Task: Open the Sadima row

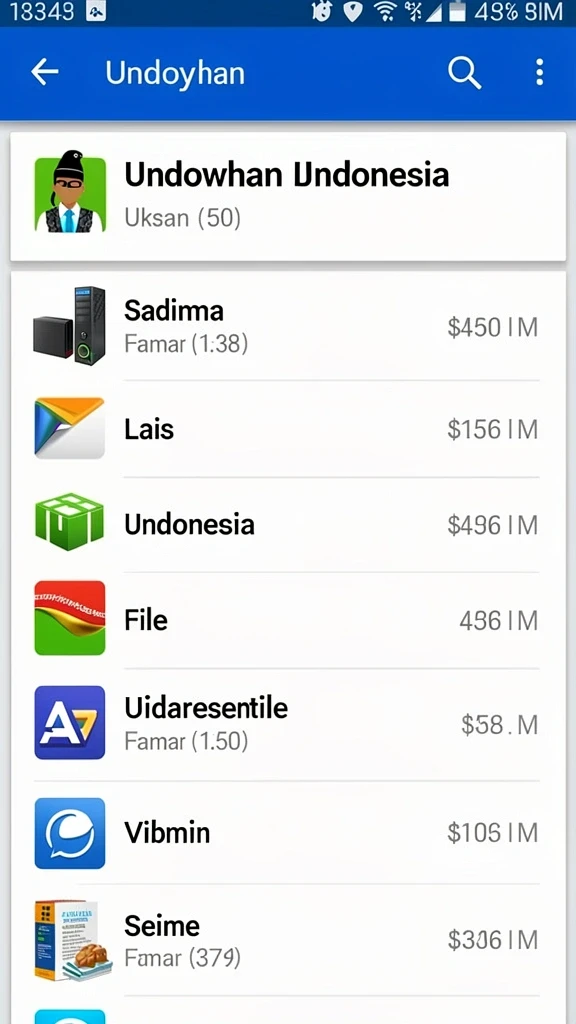Action: 288,326
